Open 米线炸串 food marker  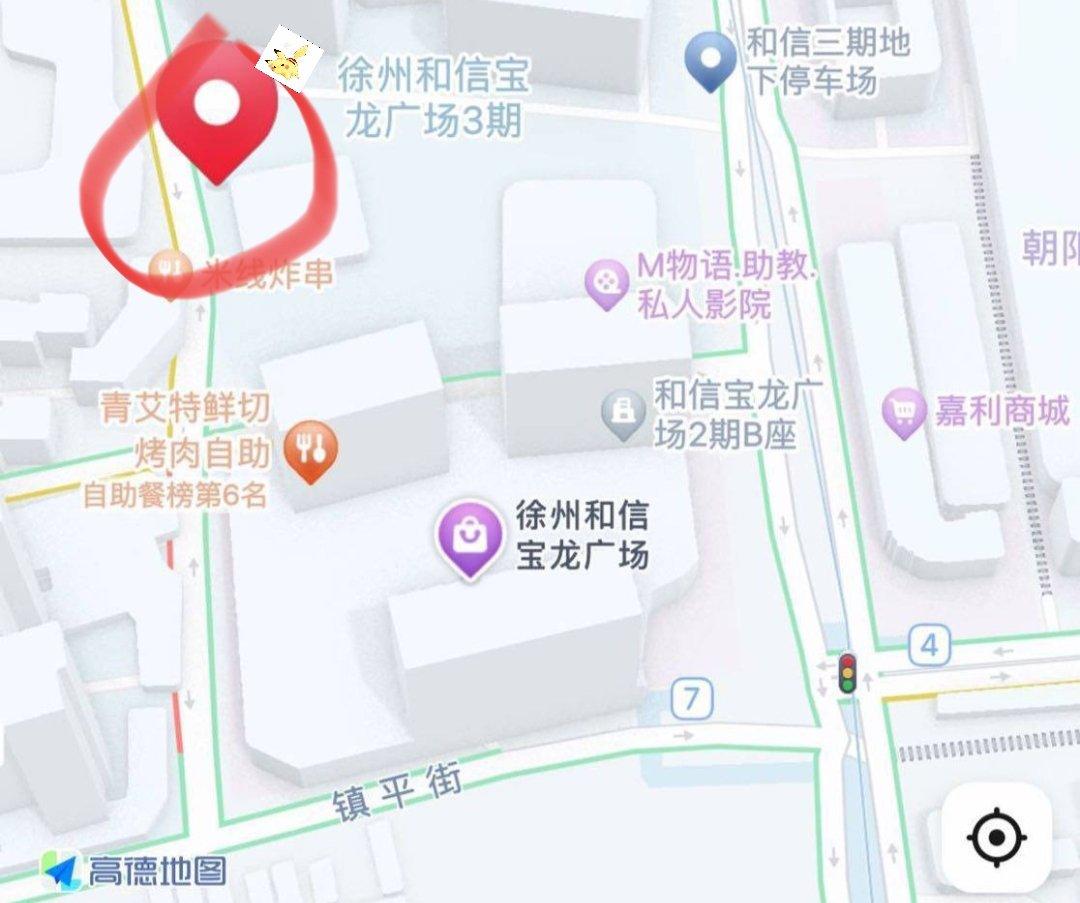point(170,270)
